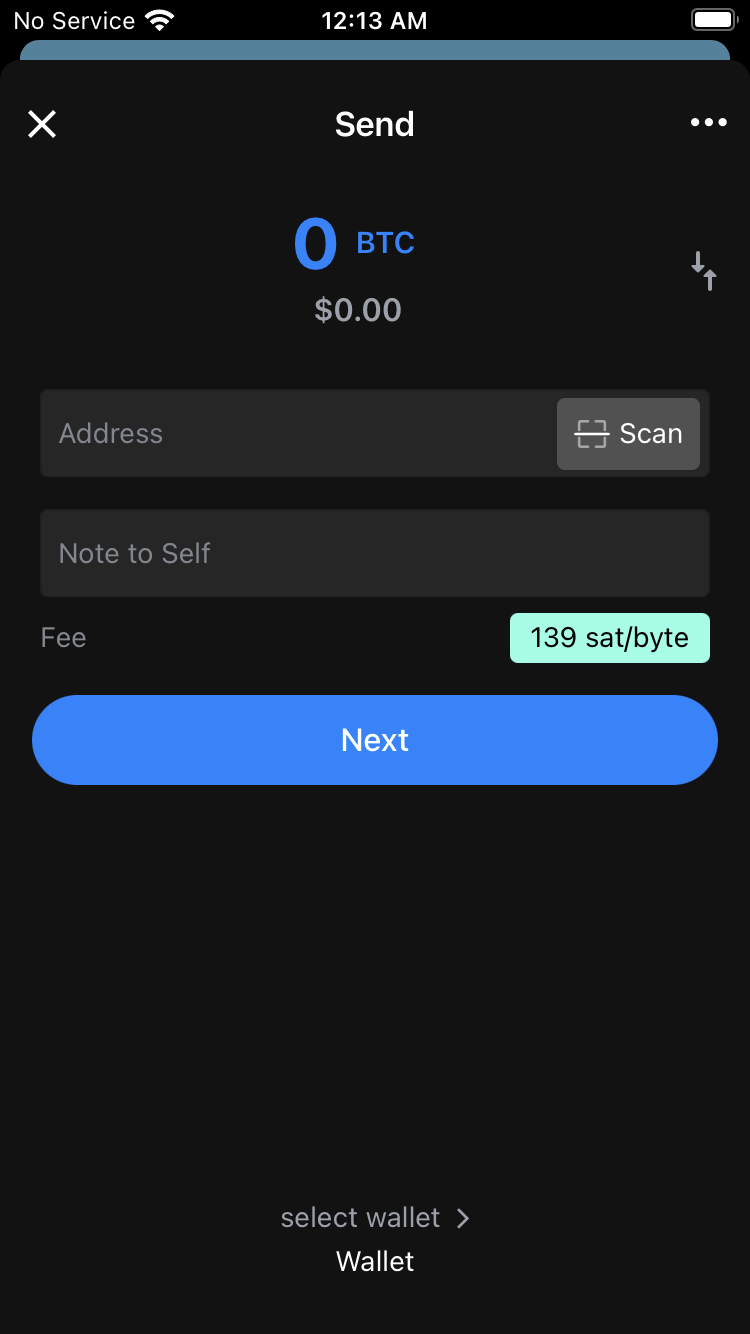Swap the amount unit with arrows icon
The width and height of the screenshot is (750, 1334).
[x=704, y=271]
